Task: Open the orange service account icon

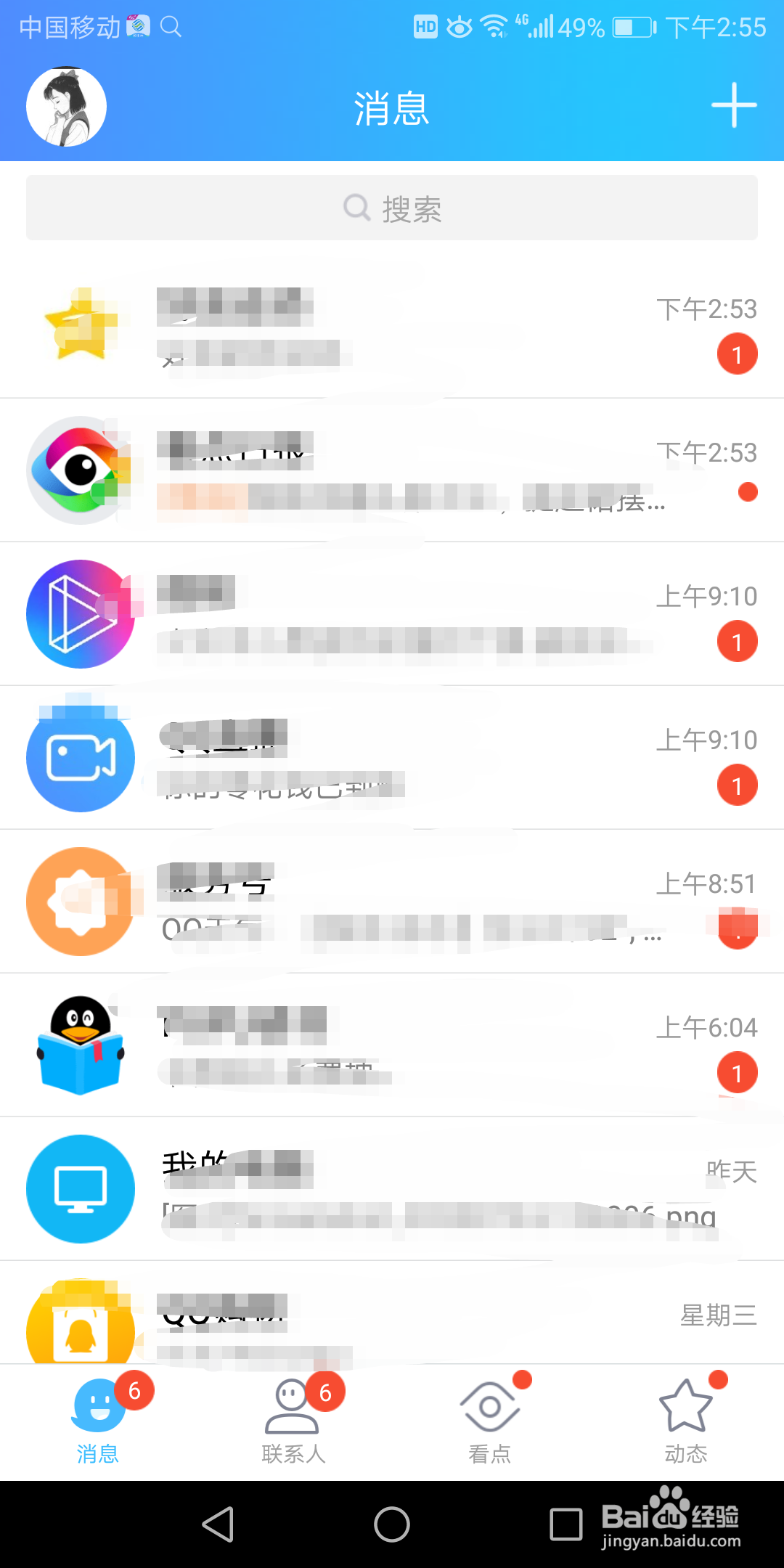Action: click(80, 901)
